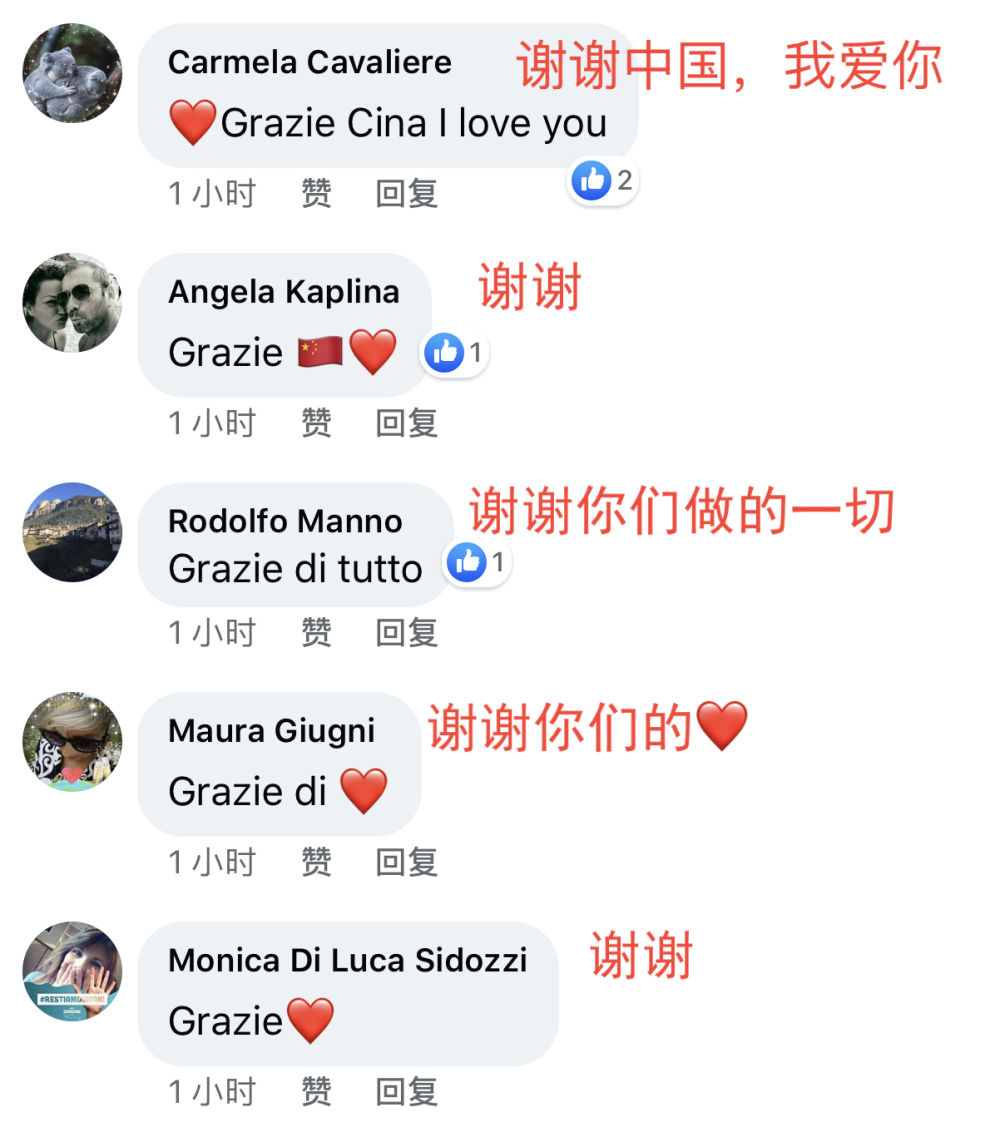1000x1127 pixels.
Task: Reply to Monica Di Luca Sidozzi's comment
Action: (x=406, y=1092)
